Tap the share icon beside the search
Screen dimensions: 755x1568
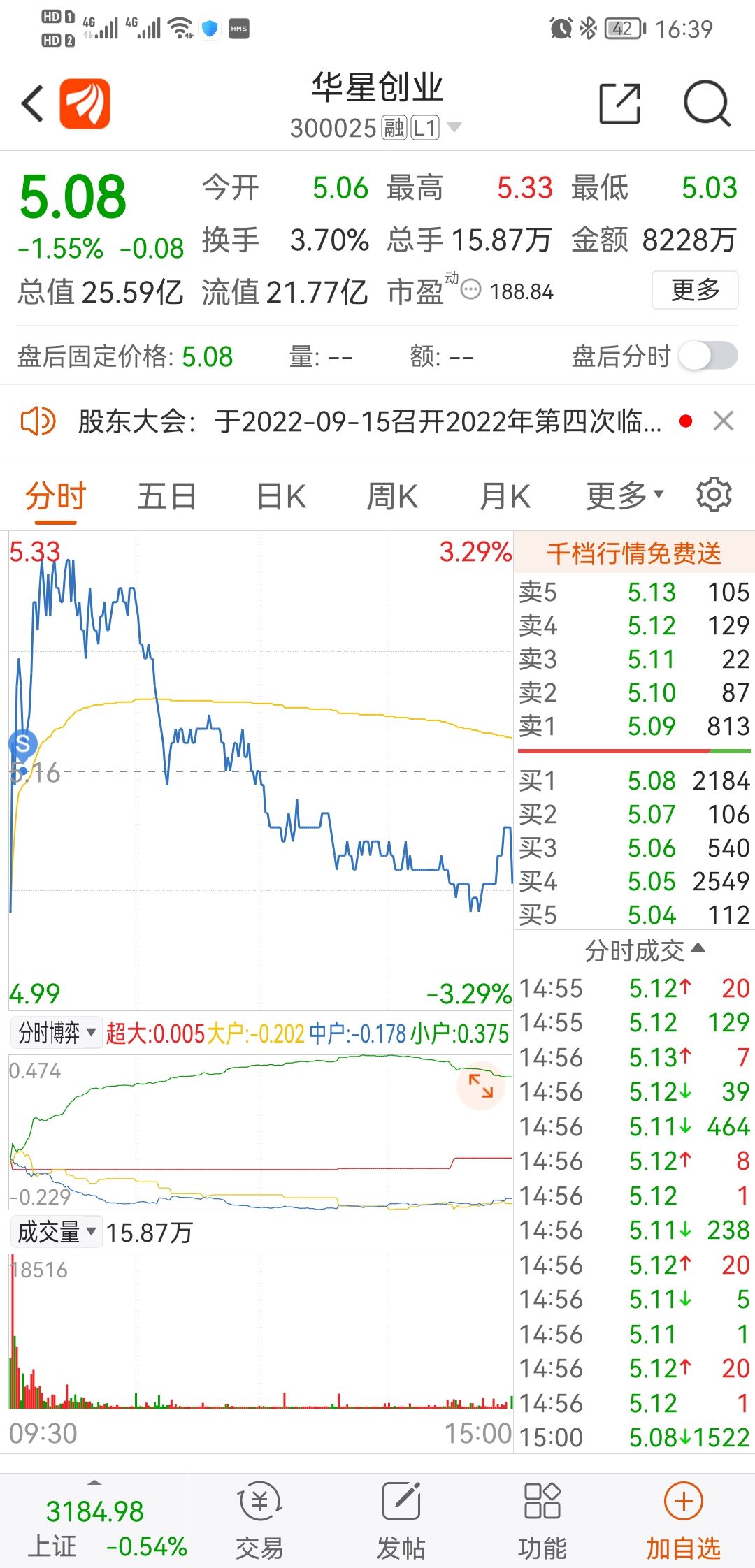[621, 102]
